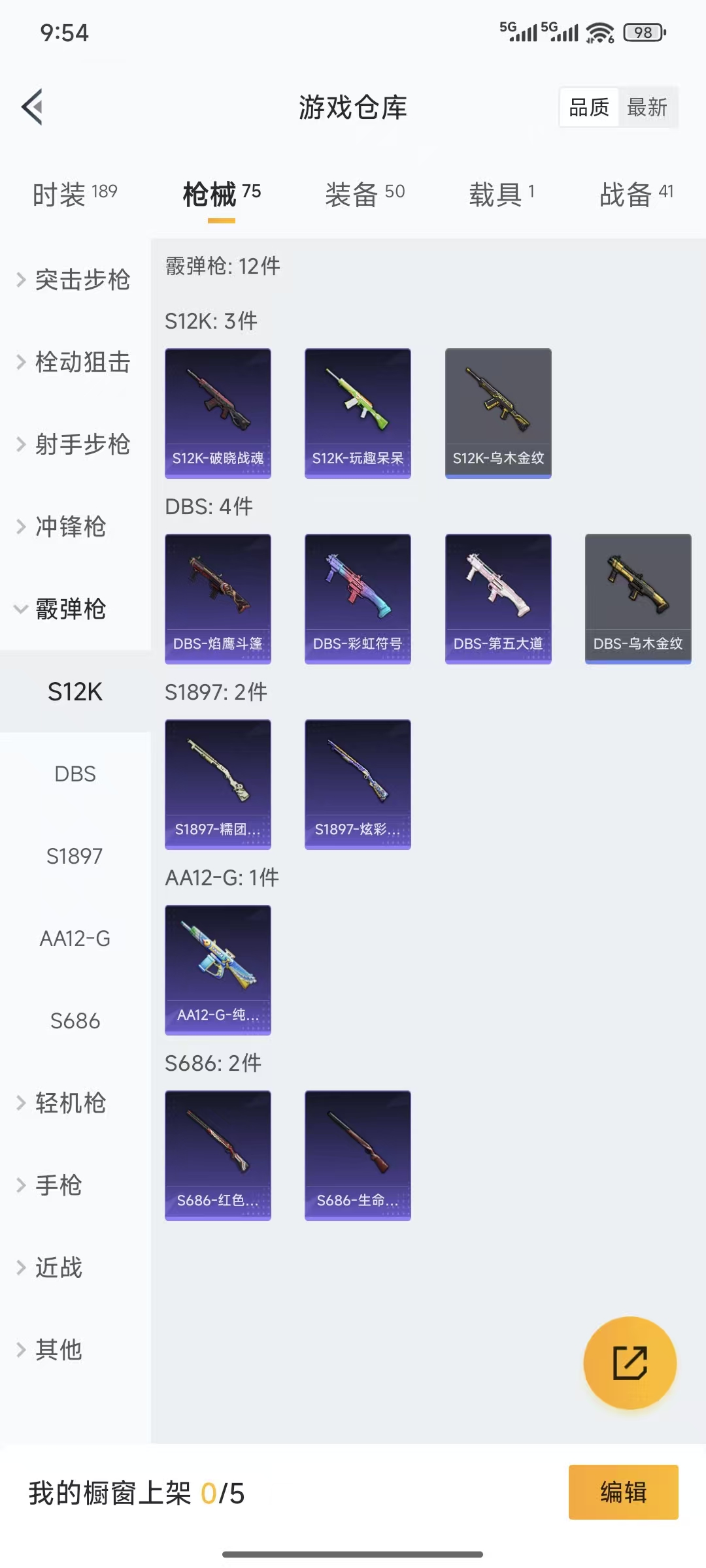View the DBS-乌木金纹 skin
This screenshot has height=1568, width=706.
[x=638, y=598]
